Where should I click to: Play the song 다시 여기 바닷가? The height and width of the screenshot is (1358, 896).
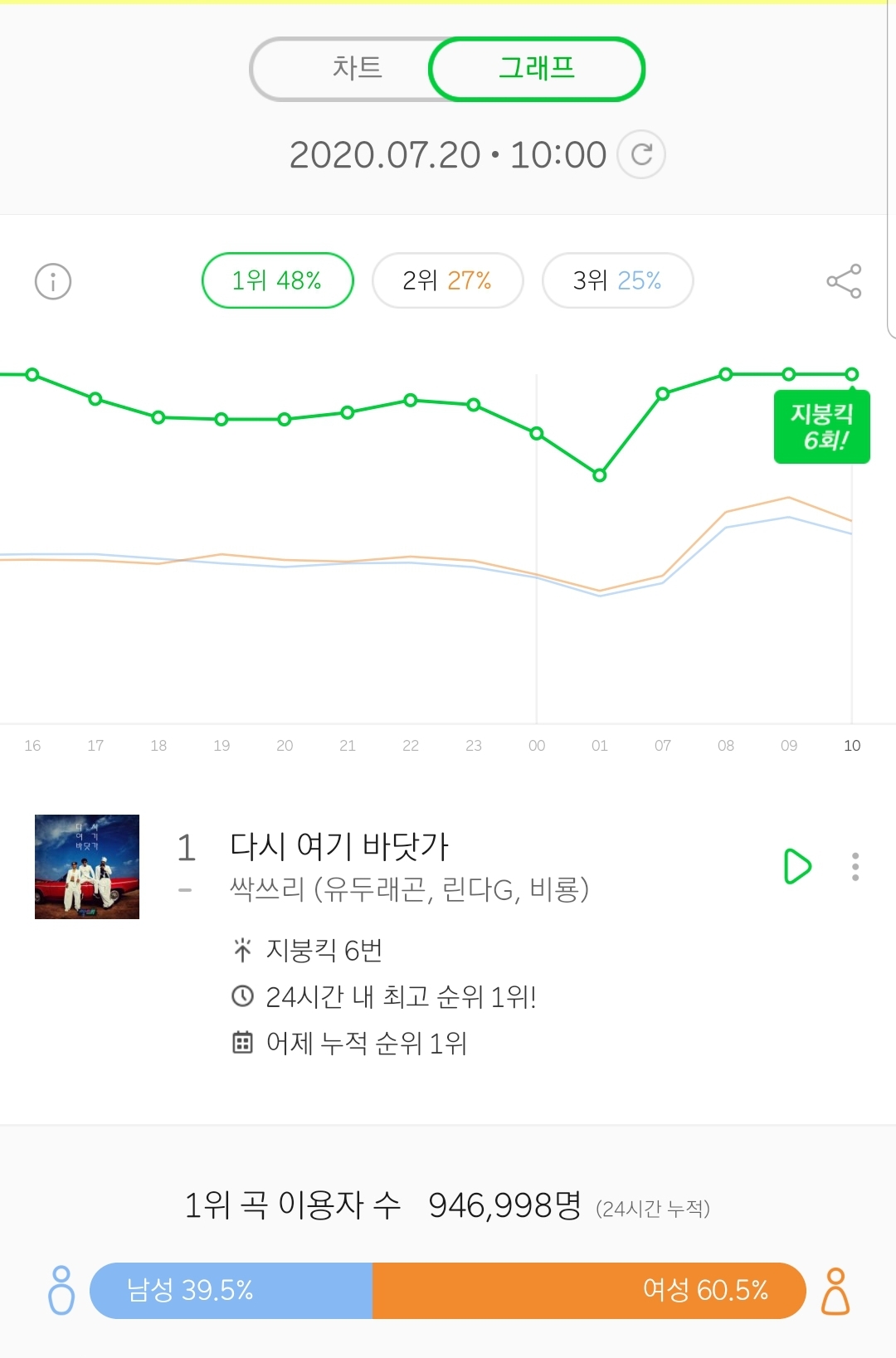tap(796, 864)
